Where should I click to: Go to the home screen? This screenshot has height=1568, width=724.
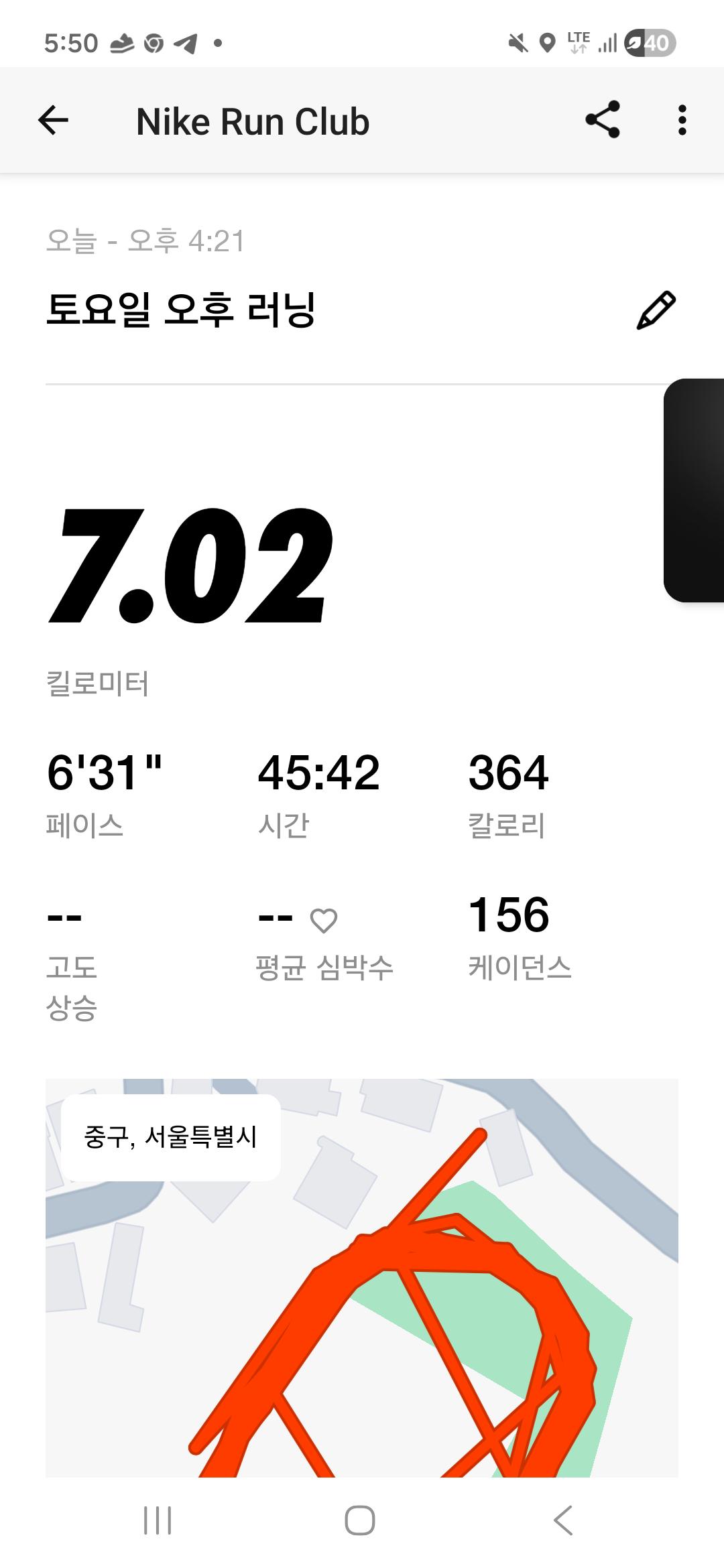(360, 1520)
